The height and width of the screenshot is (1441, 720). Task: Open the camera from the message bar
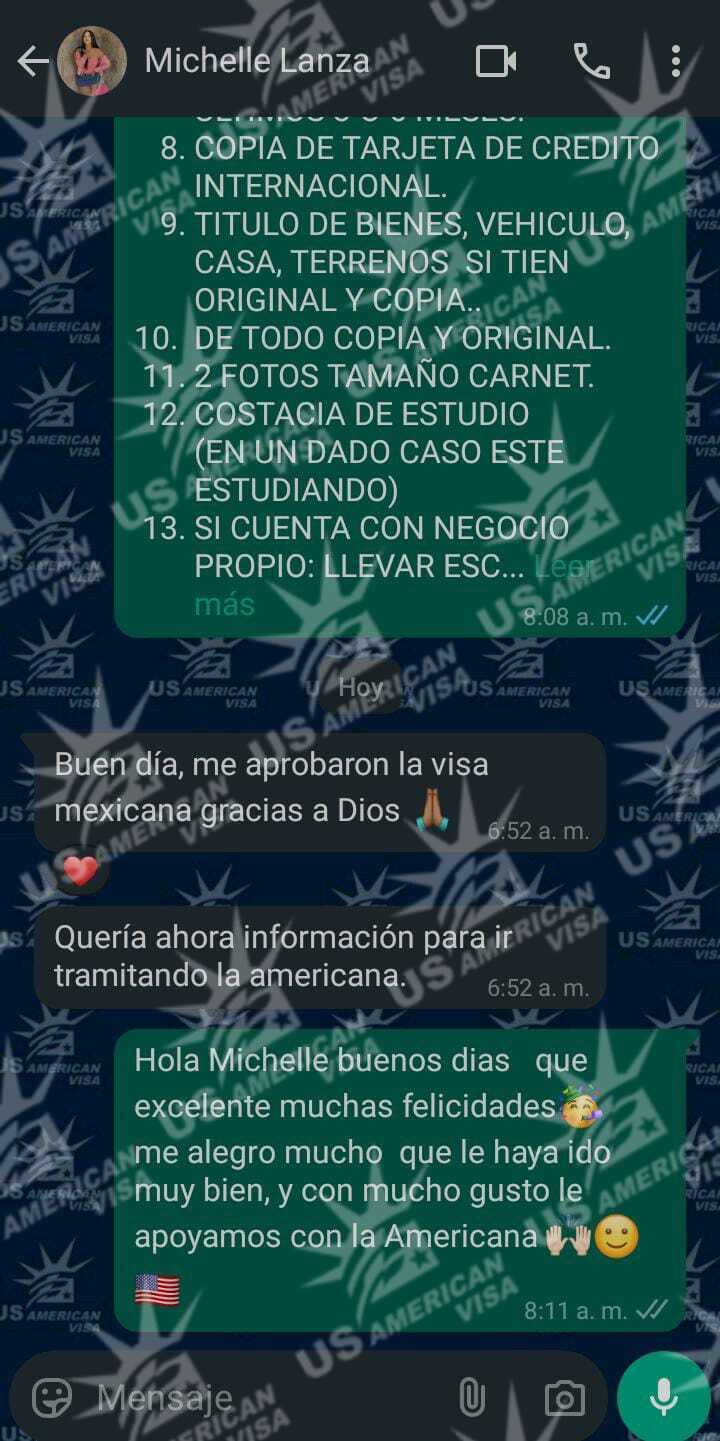pos(565,1397)
